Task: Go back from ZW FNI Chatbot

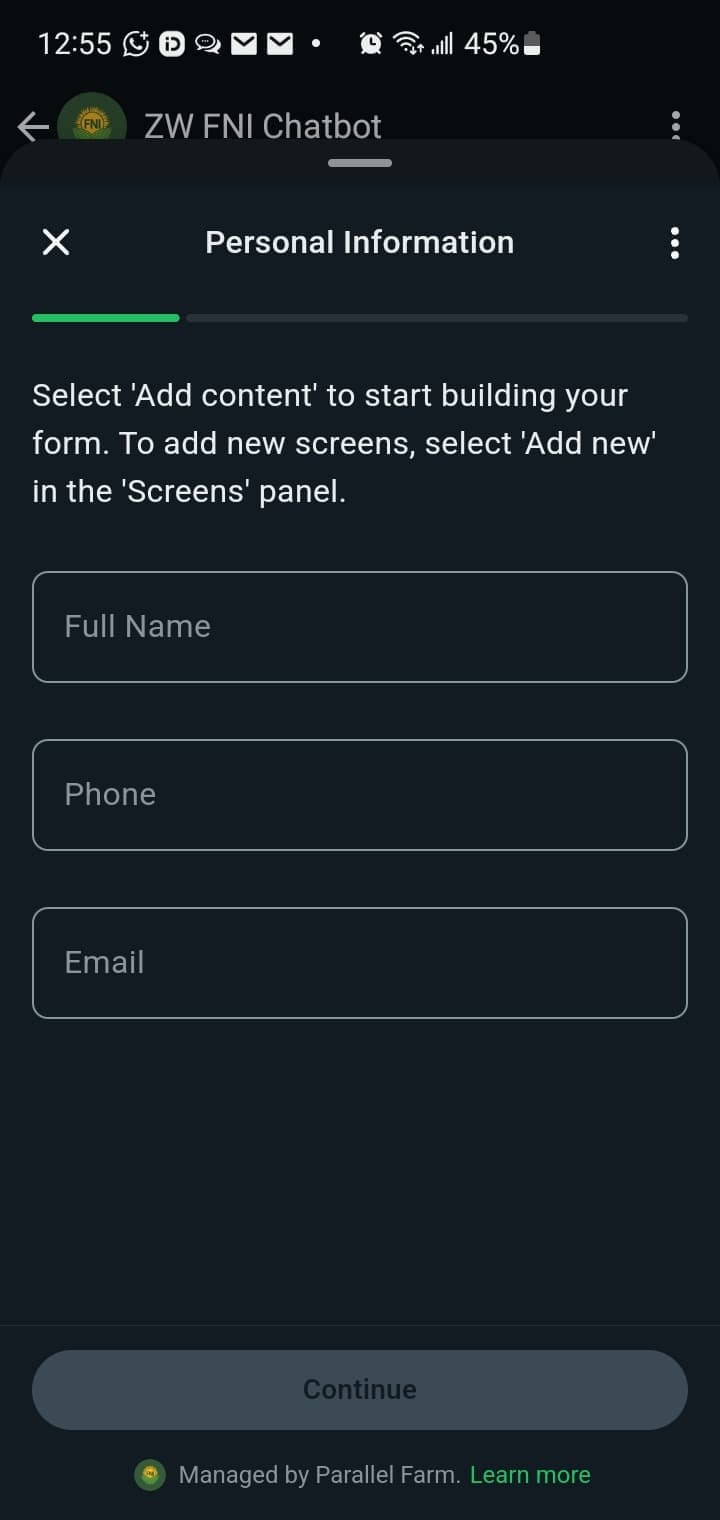Action: click(x=33, y=126)
